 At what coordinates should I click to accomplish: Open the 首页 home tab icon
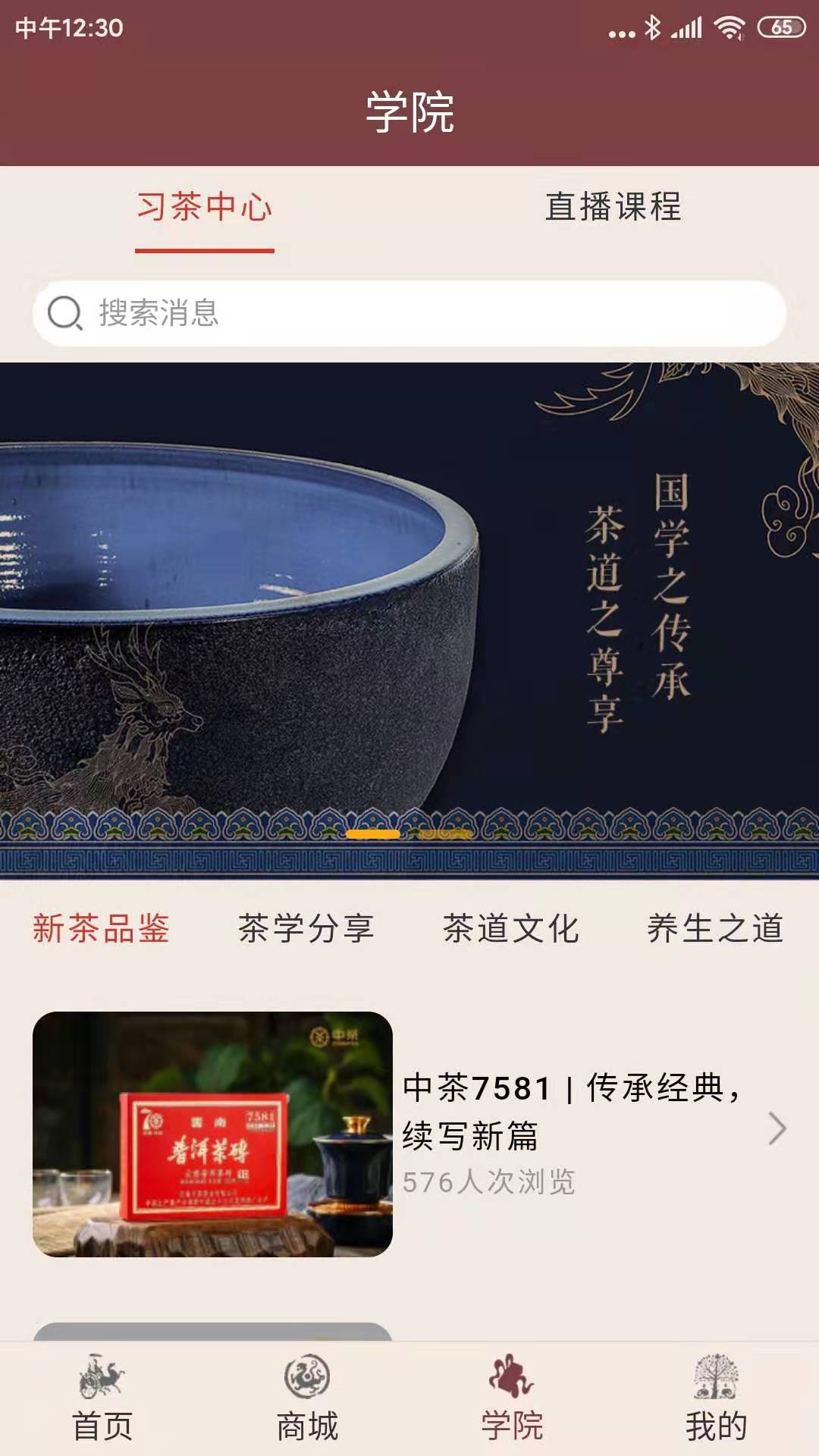click(101, 1382)
